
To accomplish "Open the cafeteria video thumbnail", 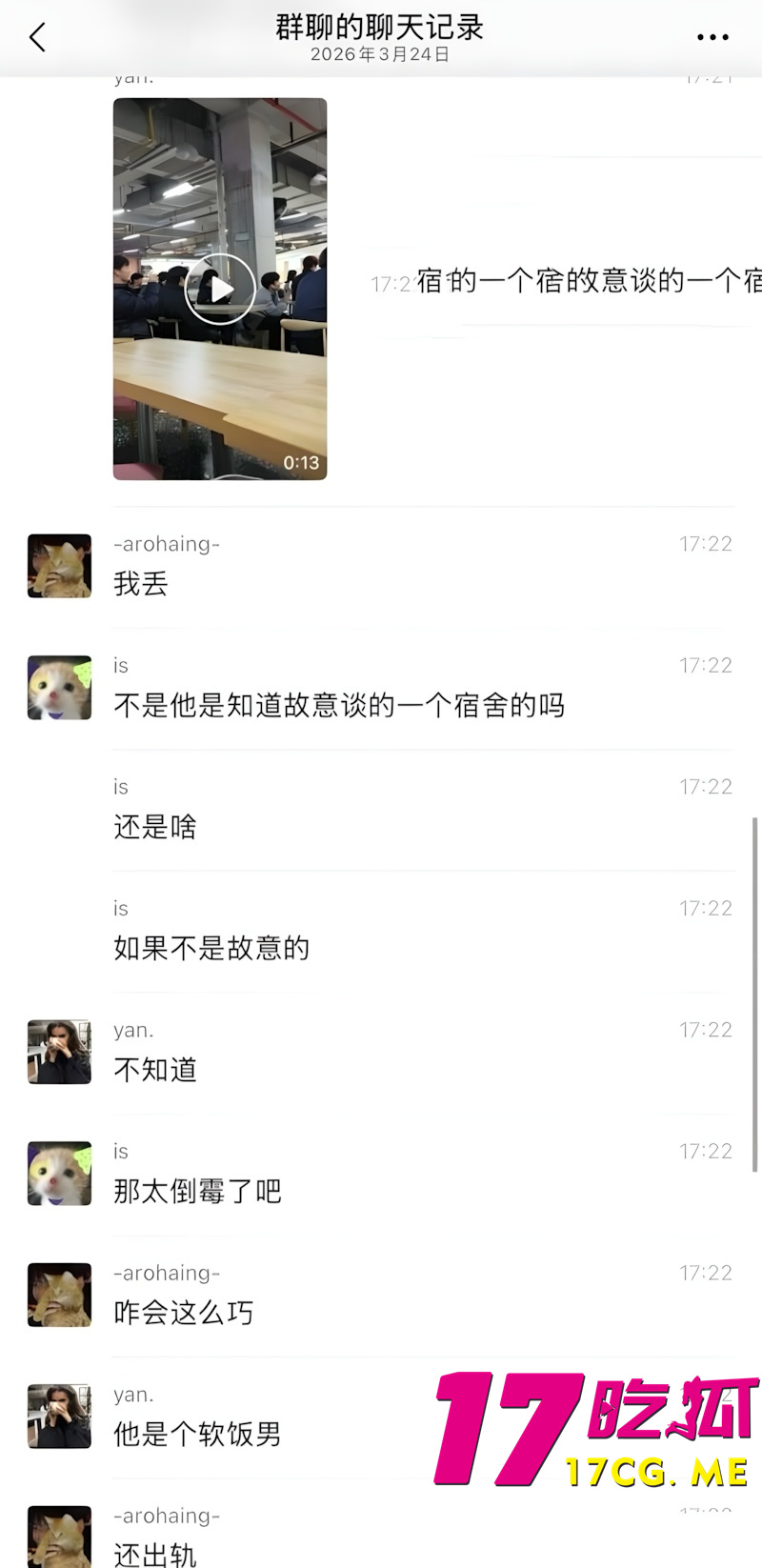I will (x=220, y=288).
